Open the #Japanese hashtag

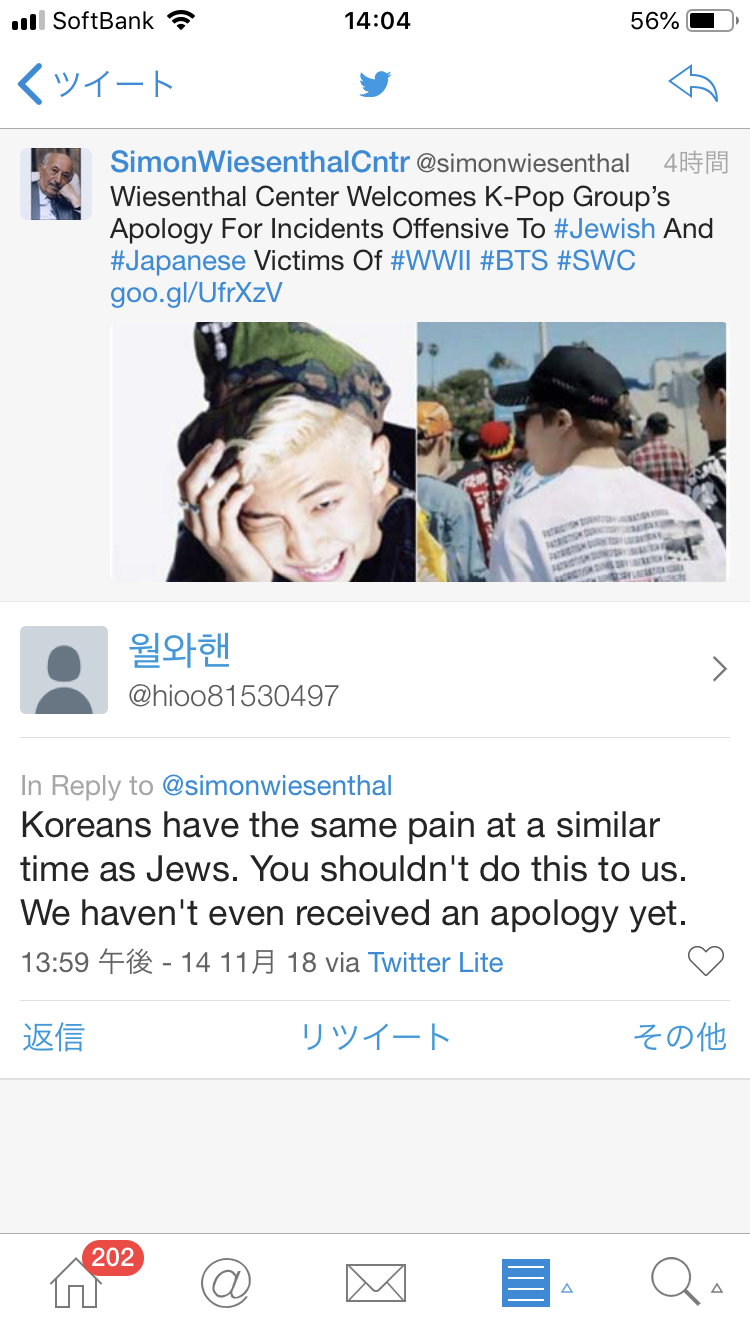[178, 261]
